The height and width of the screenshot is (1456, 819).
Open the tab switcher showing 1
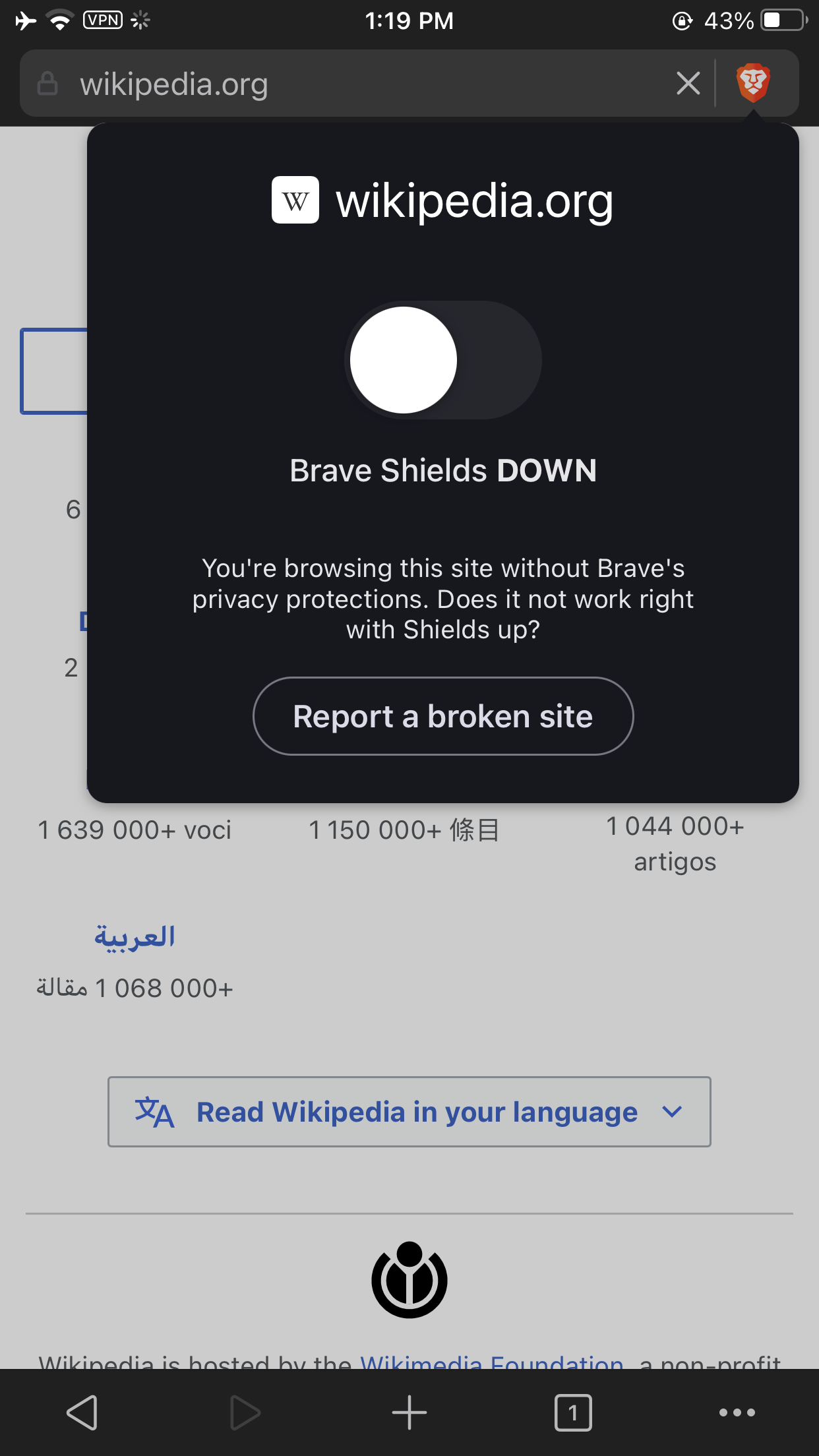tap(573, 1412)
